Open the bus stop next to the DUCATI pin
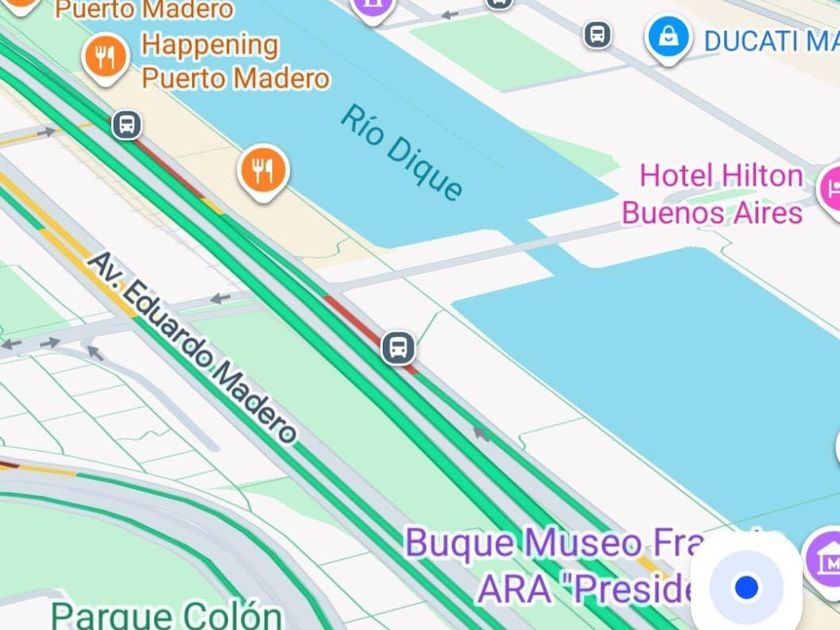Screen dimensions: 840x630 597,35
